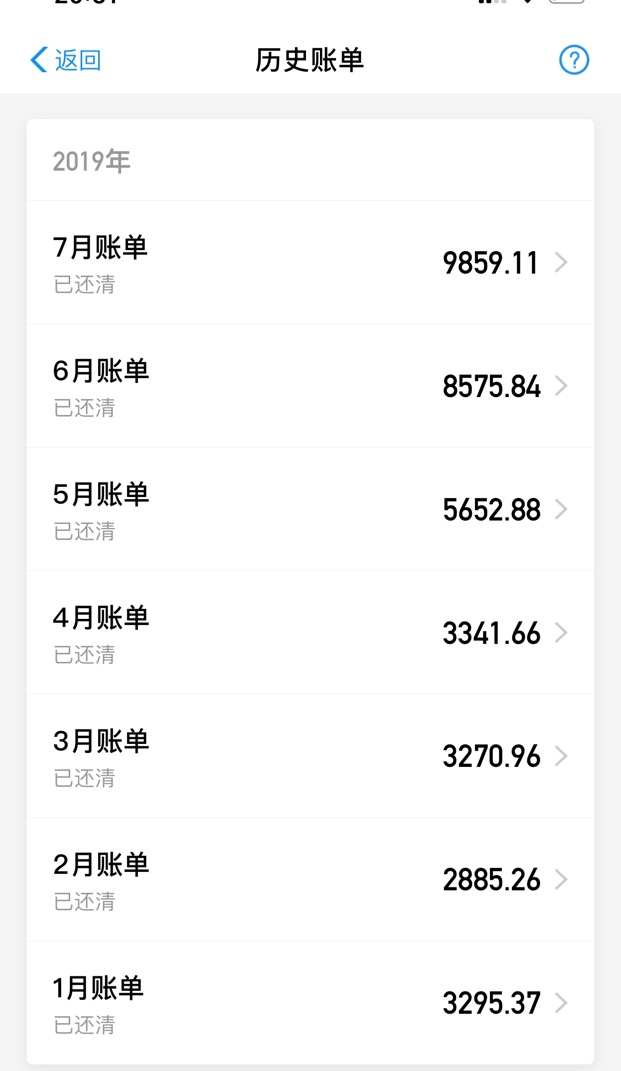Viewport: 621px width, 1071px height.
Task: Open the 7月账单 bill details
Action: (x=310, y=262)
